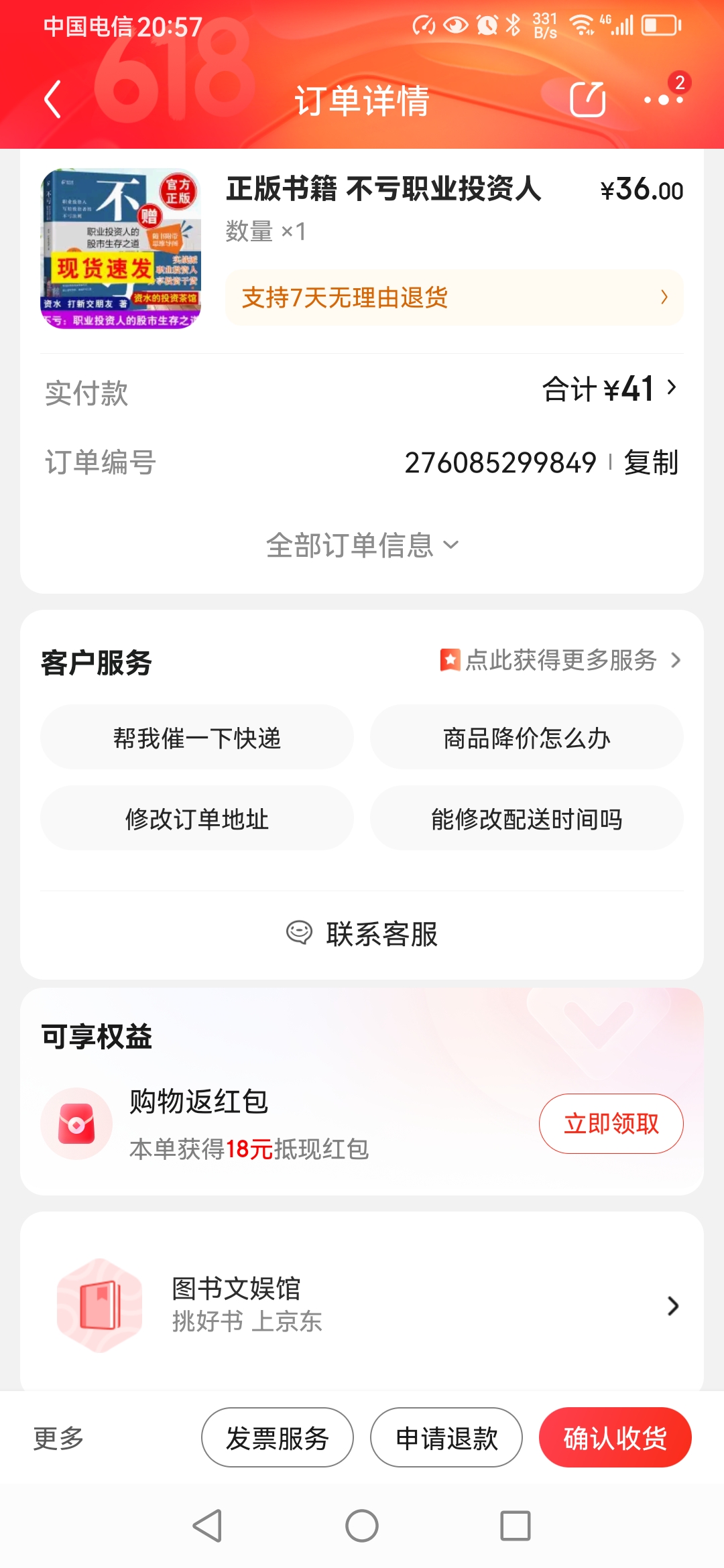This screenshot has height=1568, width=724.
Task: Claim the red packet with 立即领取
Action: [x=611, y=1124]
